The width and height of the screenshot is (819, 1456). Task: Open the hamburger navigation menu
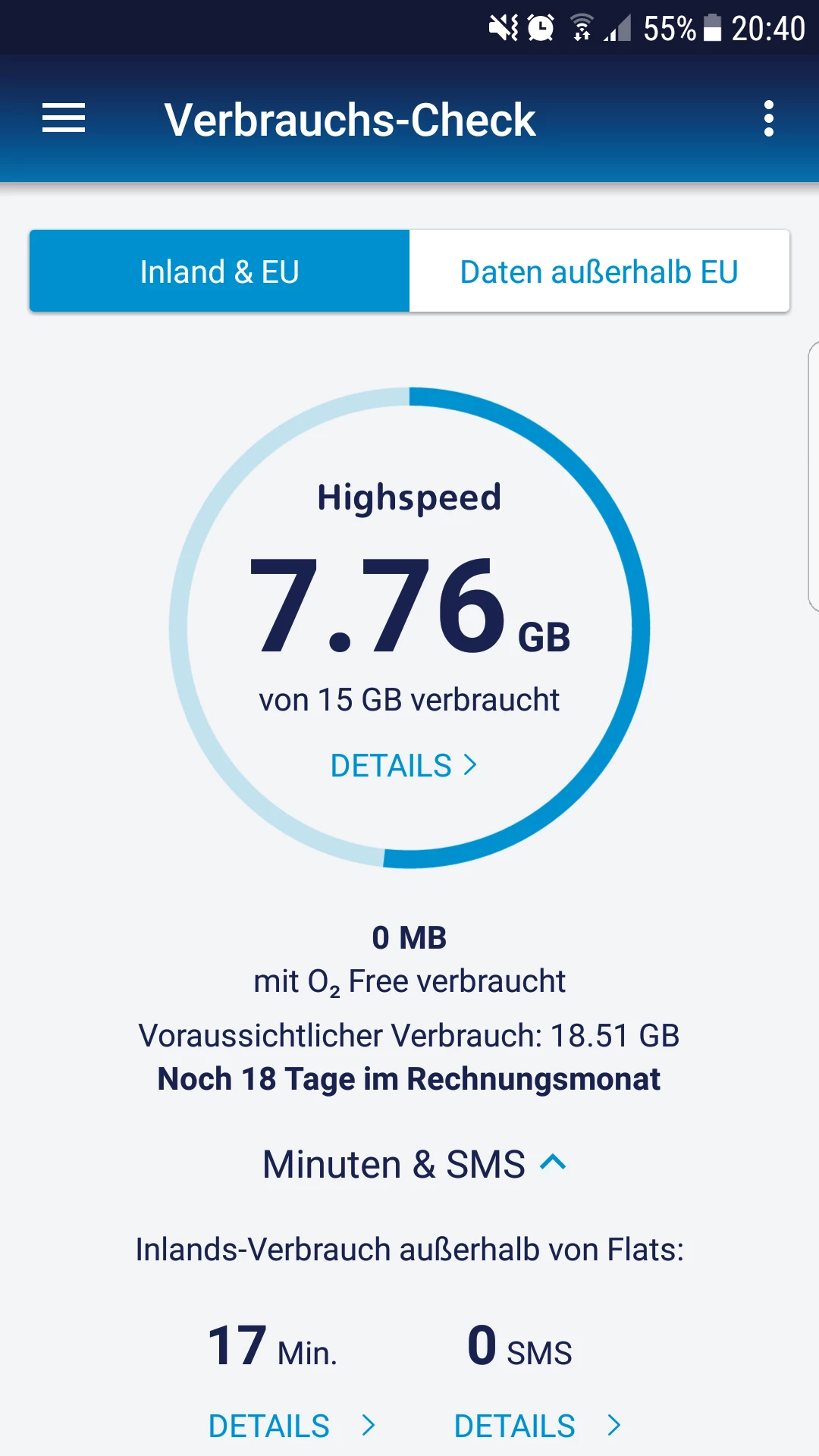[64, 118]
